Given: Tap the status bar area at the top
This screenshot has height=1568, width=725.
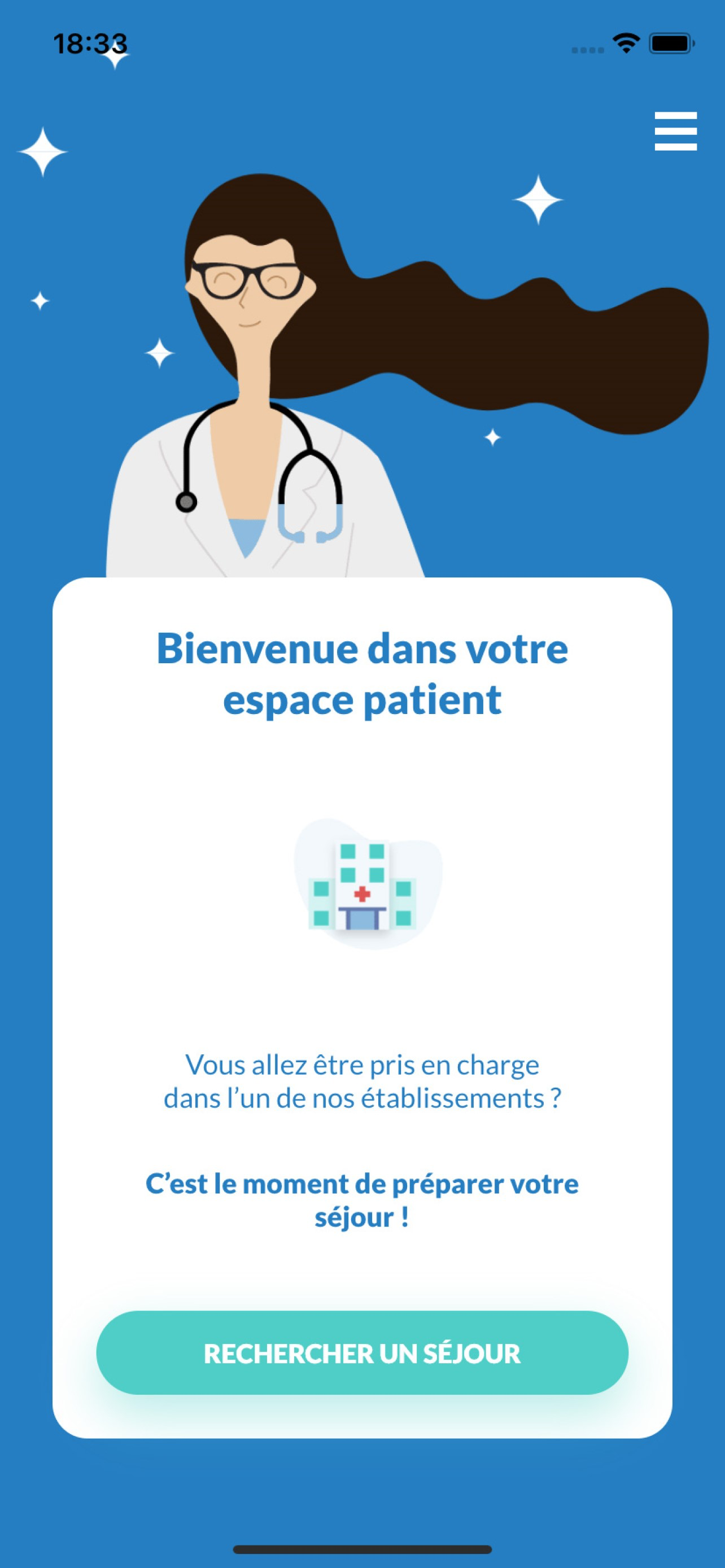Looking at the screenshot, I should click(x=362, y=42).
